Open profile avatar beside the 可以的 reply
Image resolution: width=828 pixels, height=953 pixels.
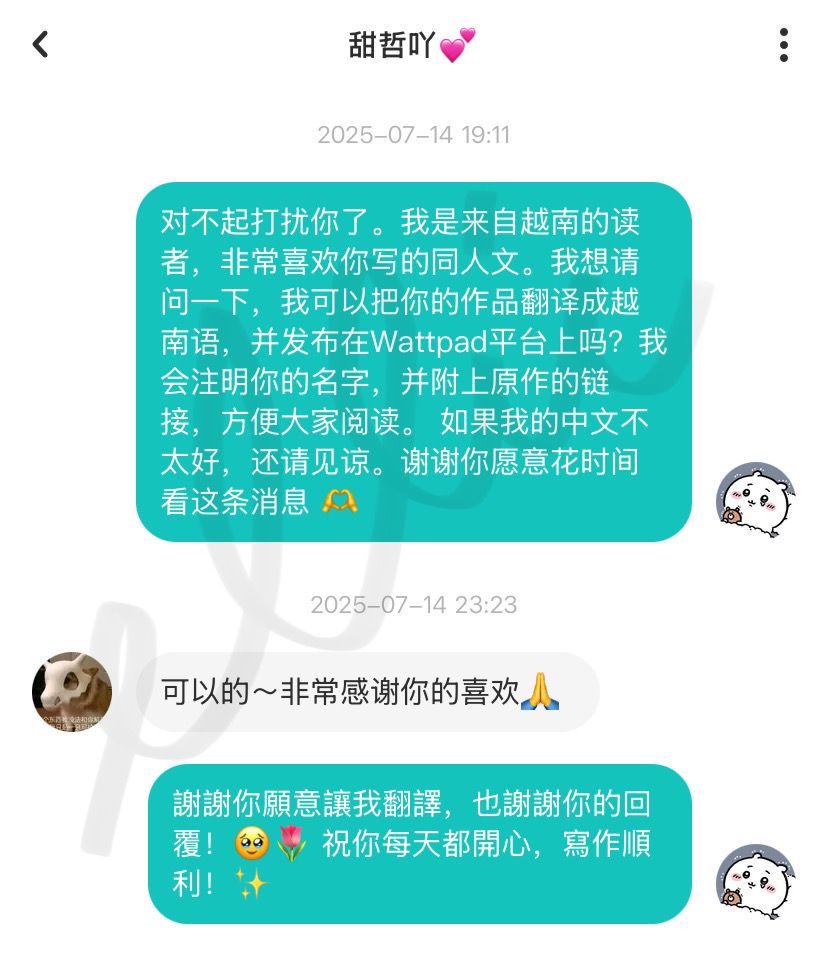coord(72,692)
